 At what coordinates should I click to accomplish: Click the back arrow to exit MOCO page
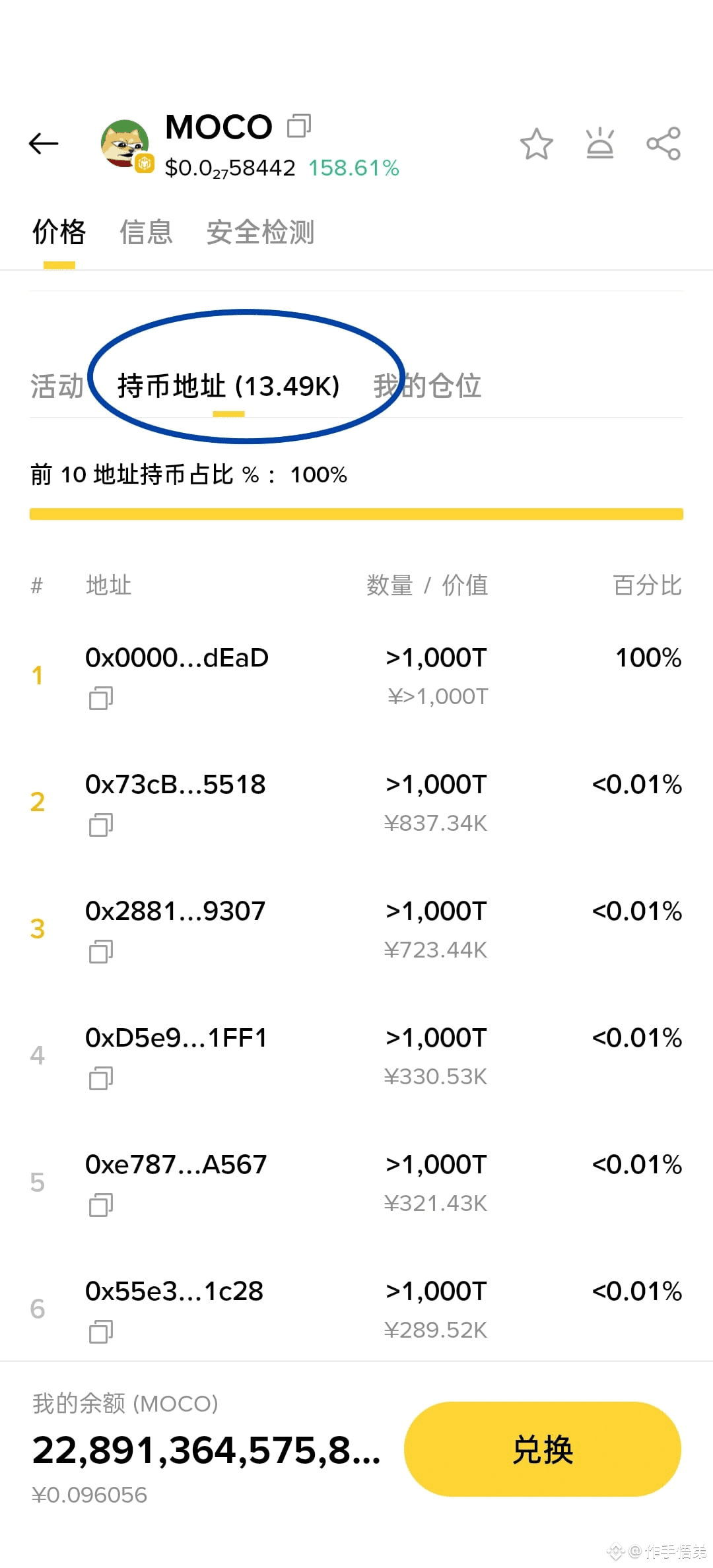click(44, 143)
